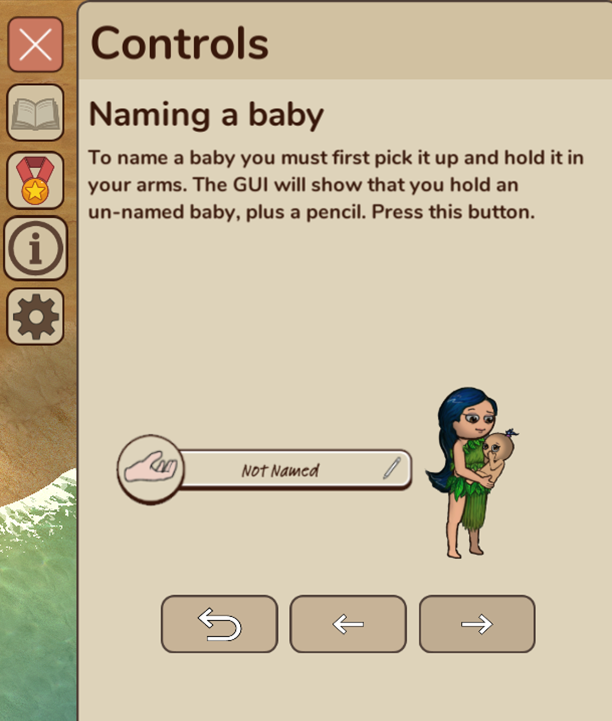Tap the return arrow button

(219, 624)
